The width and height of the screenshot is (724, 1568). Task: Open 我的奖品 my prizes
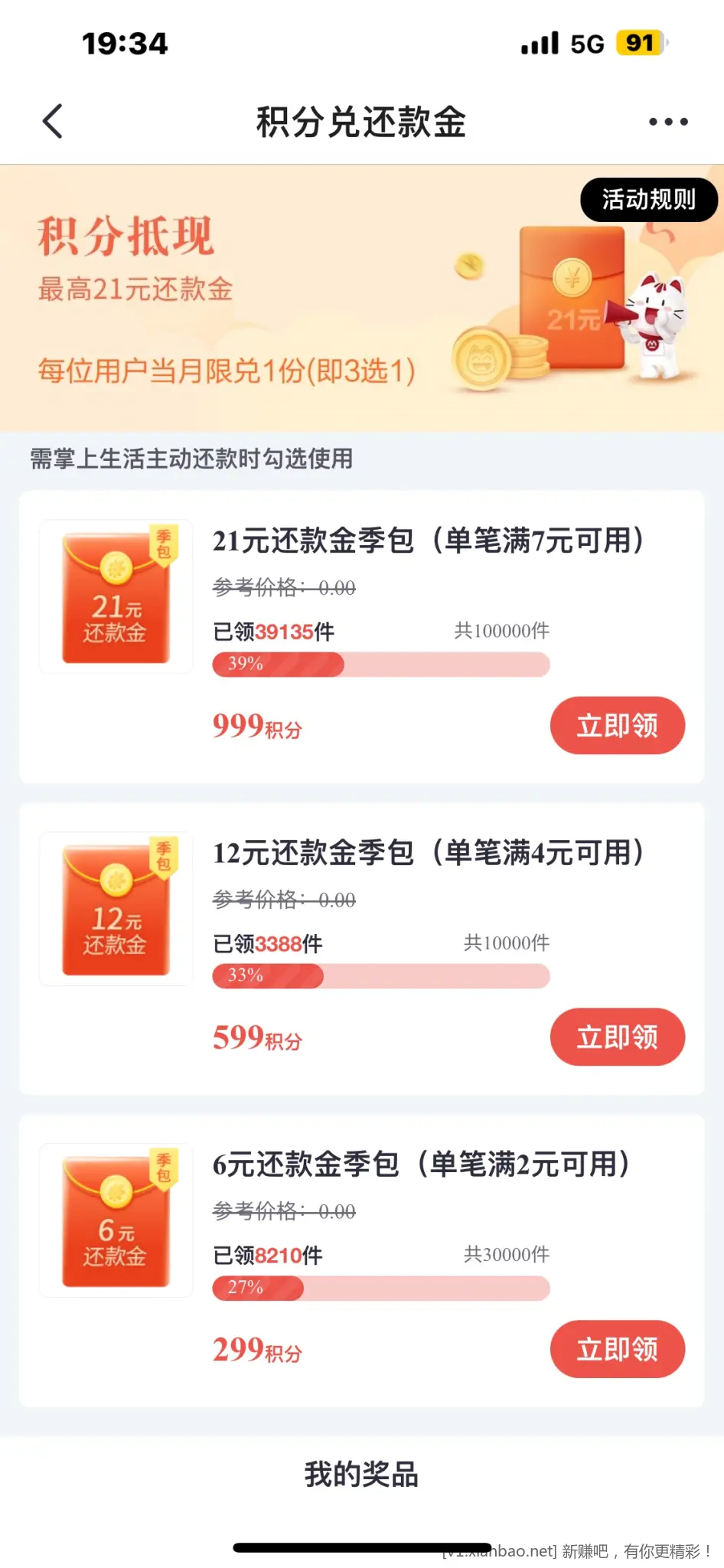point(361,1474)
